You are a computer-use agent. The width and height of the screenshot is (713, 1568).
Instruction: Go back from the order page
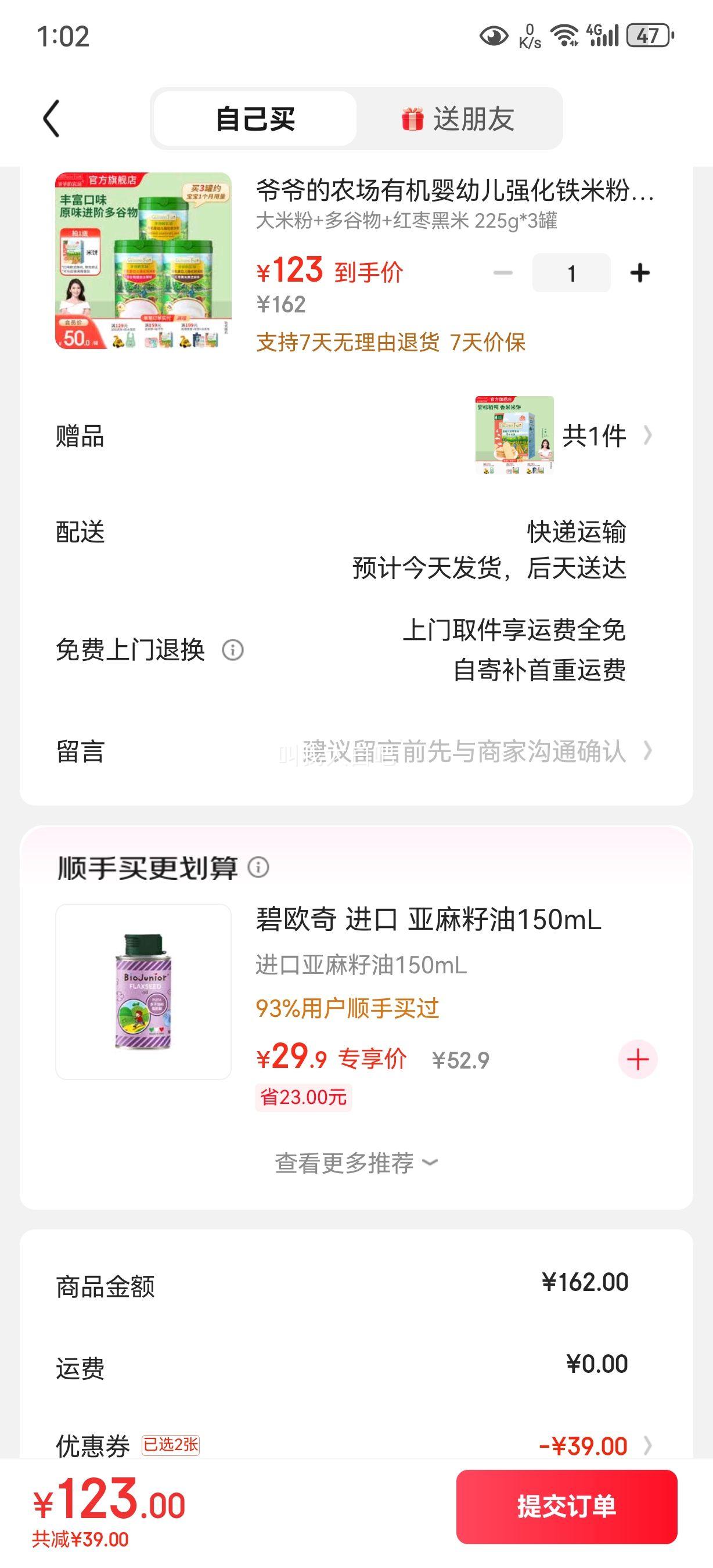point(52,118)
